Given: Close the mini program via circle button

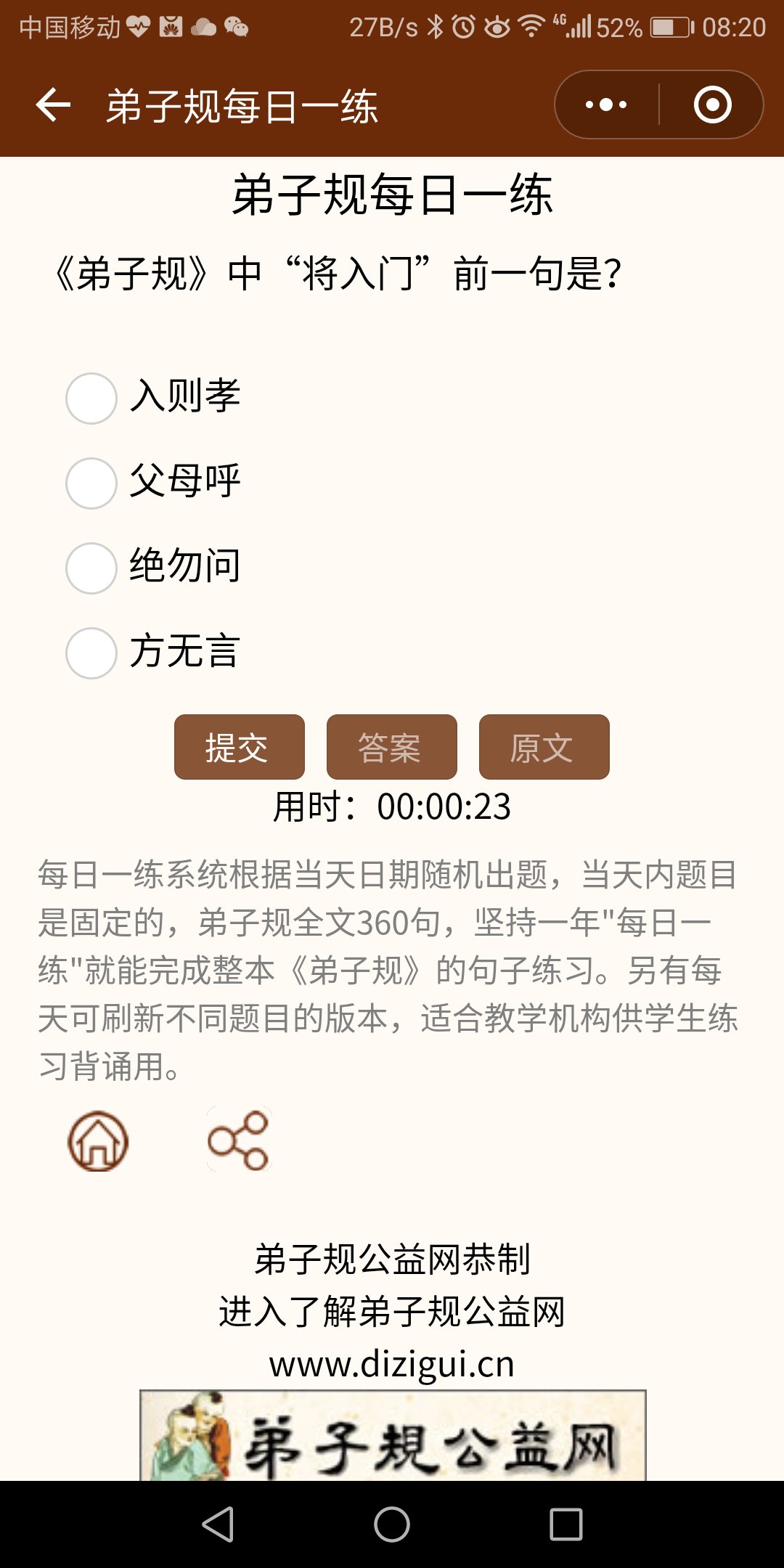Looking at the screenshot, I should [712, 105].
